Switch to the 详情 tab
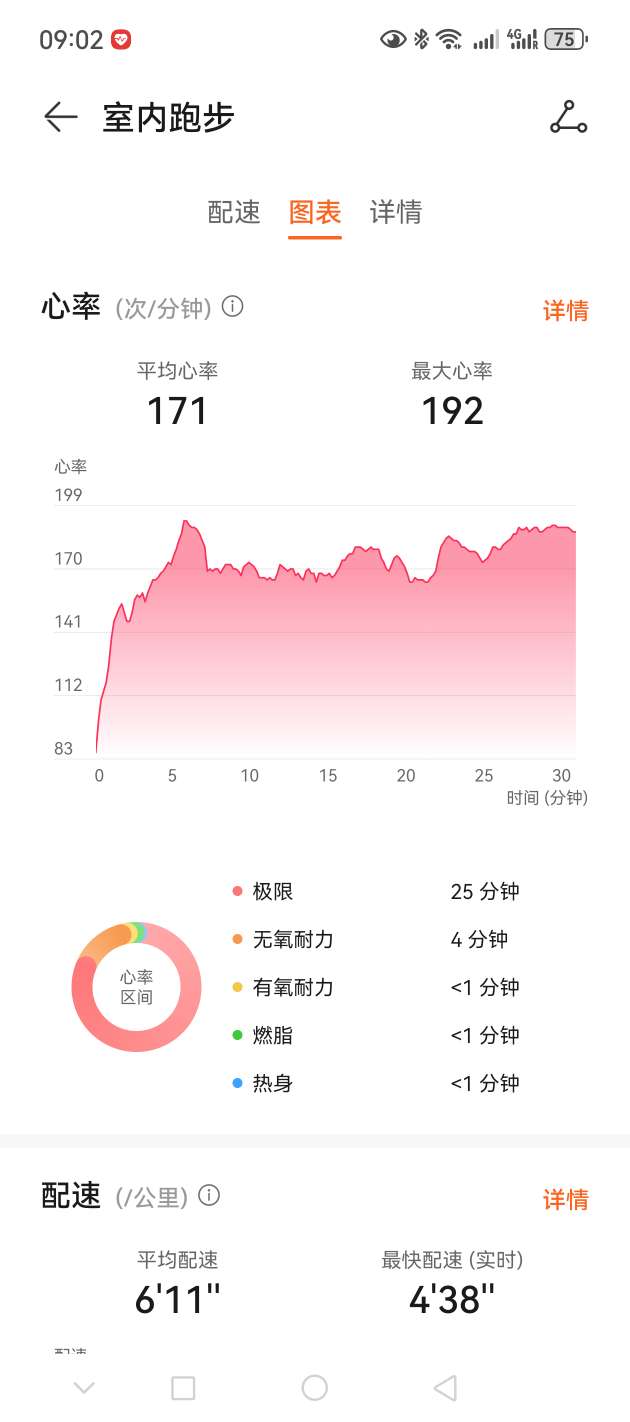The height and width of the screenshot is (1422, 630). point(396,212)
